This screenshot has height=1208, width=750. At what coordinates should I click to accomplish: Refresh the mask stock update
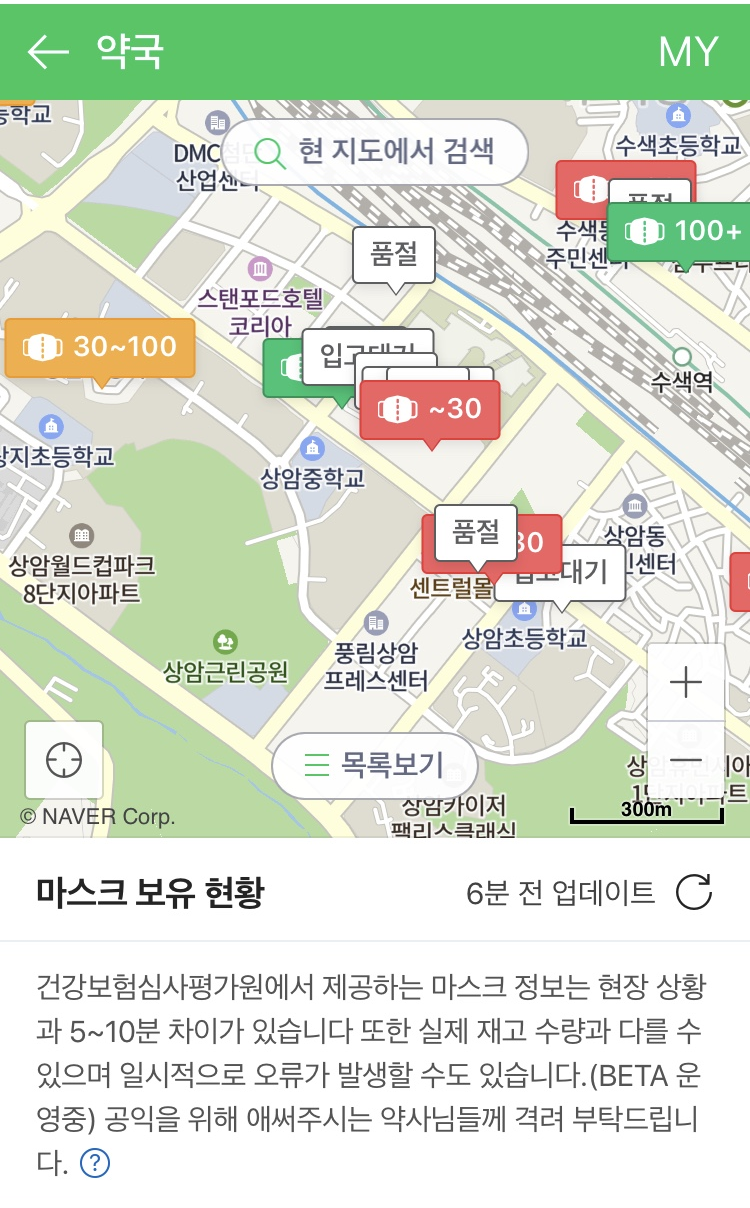694,891
